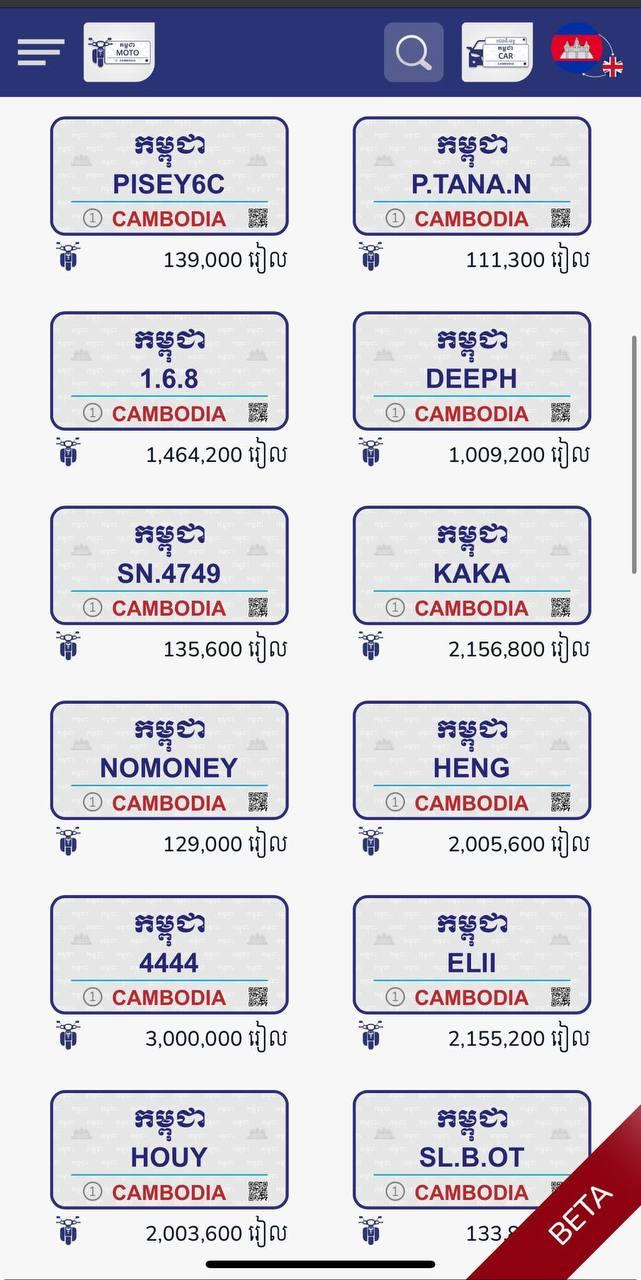The height and width of the screenshot is (1280, 641).
Task: Open the PISEY6C plate
Action: click(169, 176)
